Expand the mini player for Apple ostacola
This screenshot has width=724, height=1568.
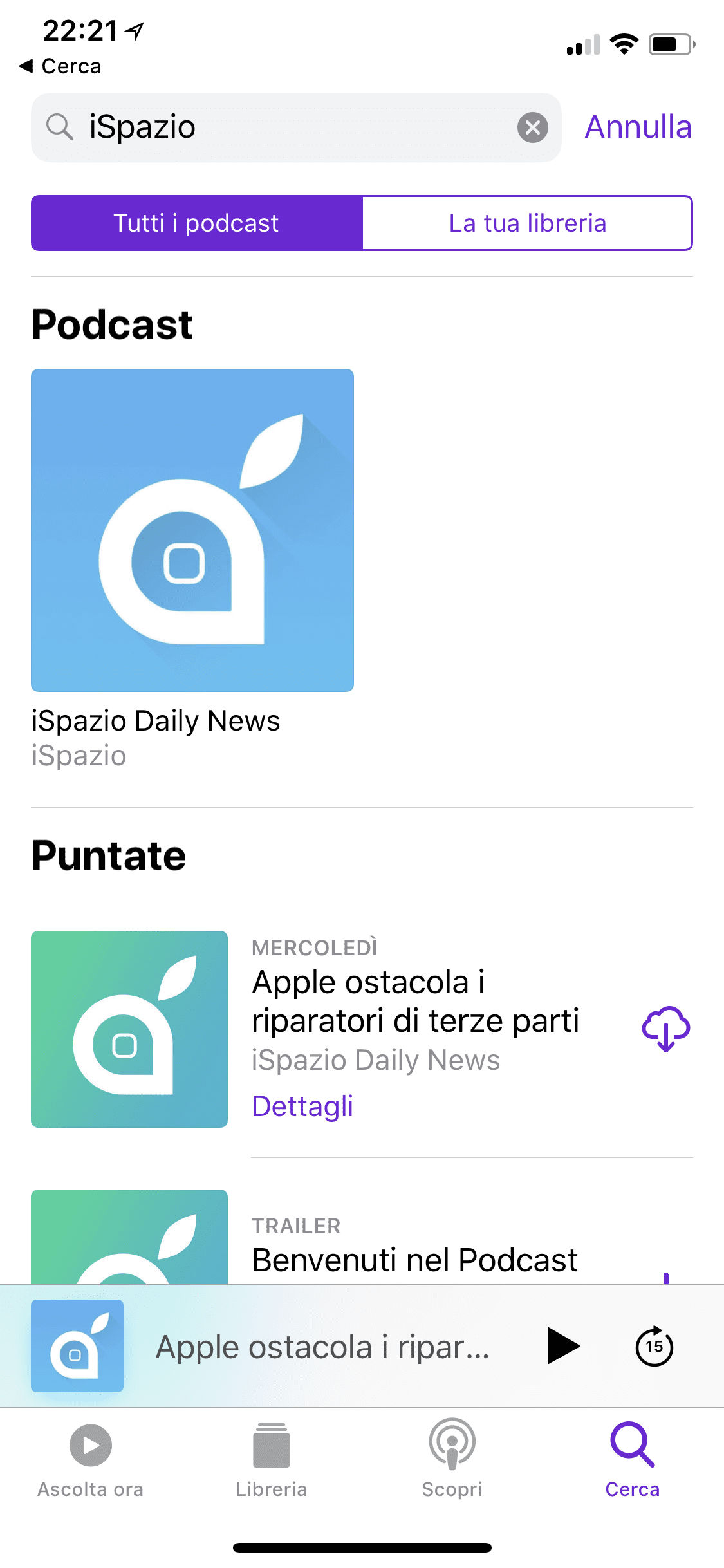[x=322, y=1347]
